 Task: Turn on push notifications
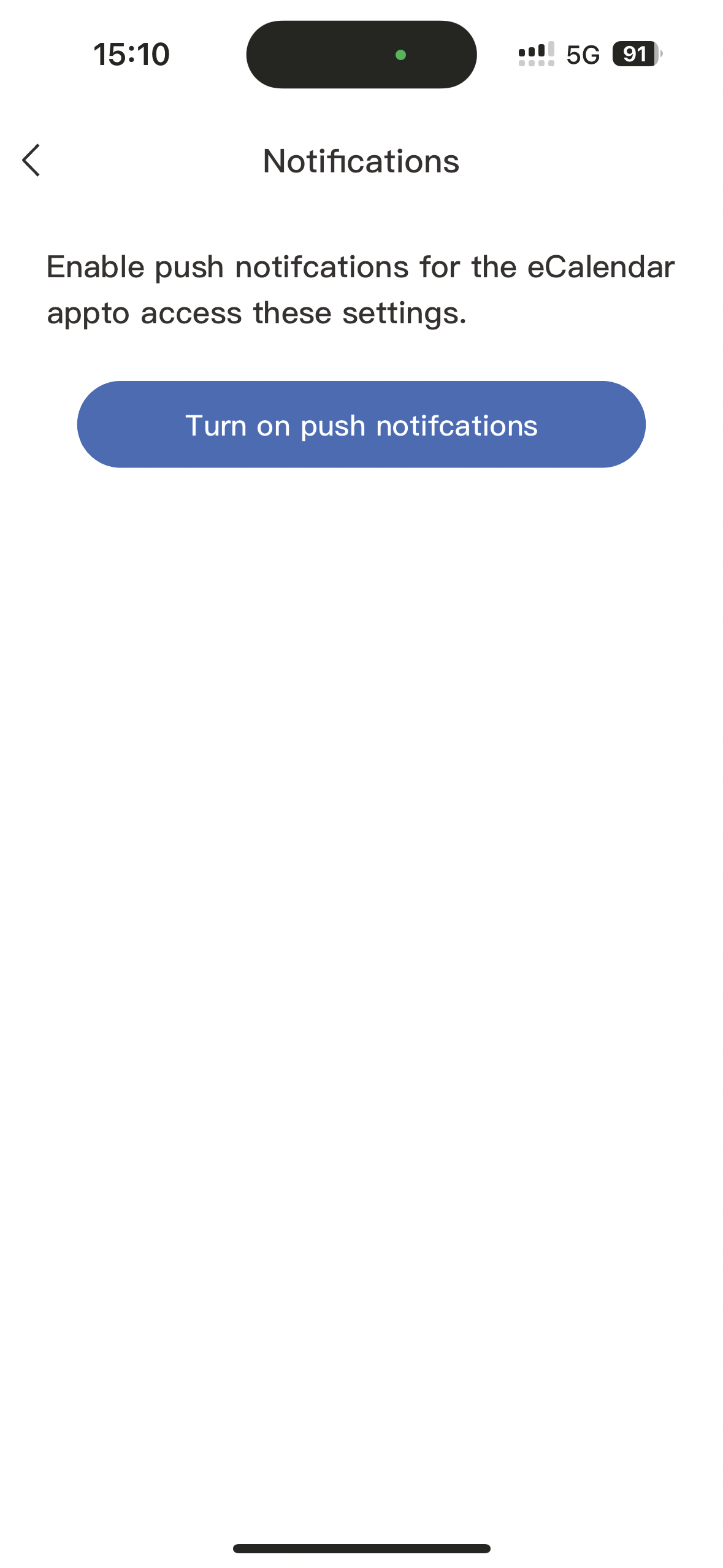[x=361, y=425]
